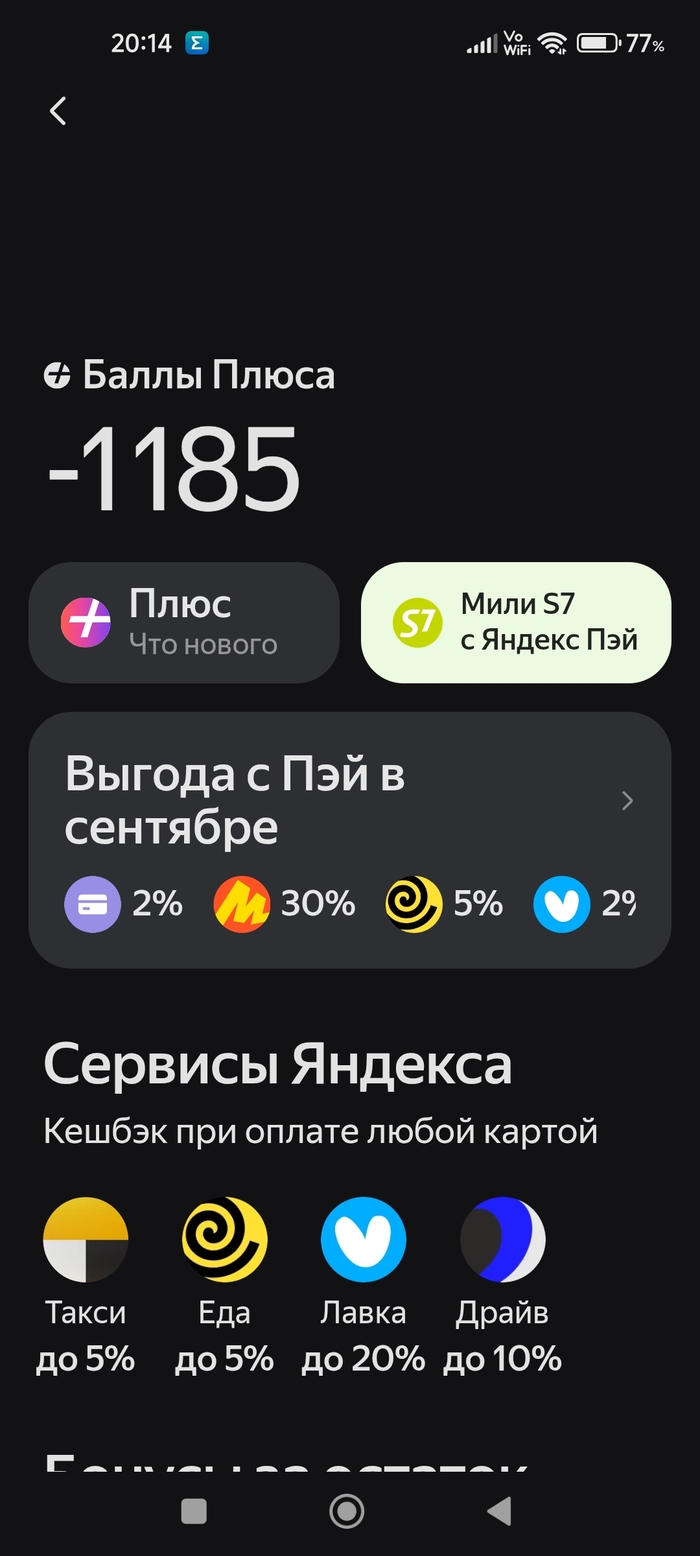Go back using the top arrow
The image size is (700, 1556).
click(58, 111)
